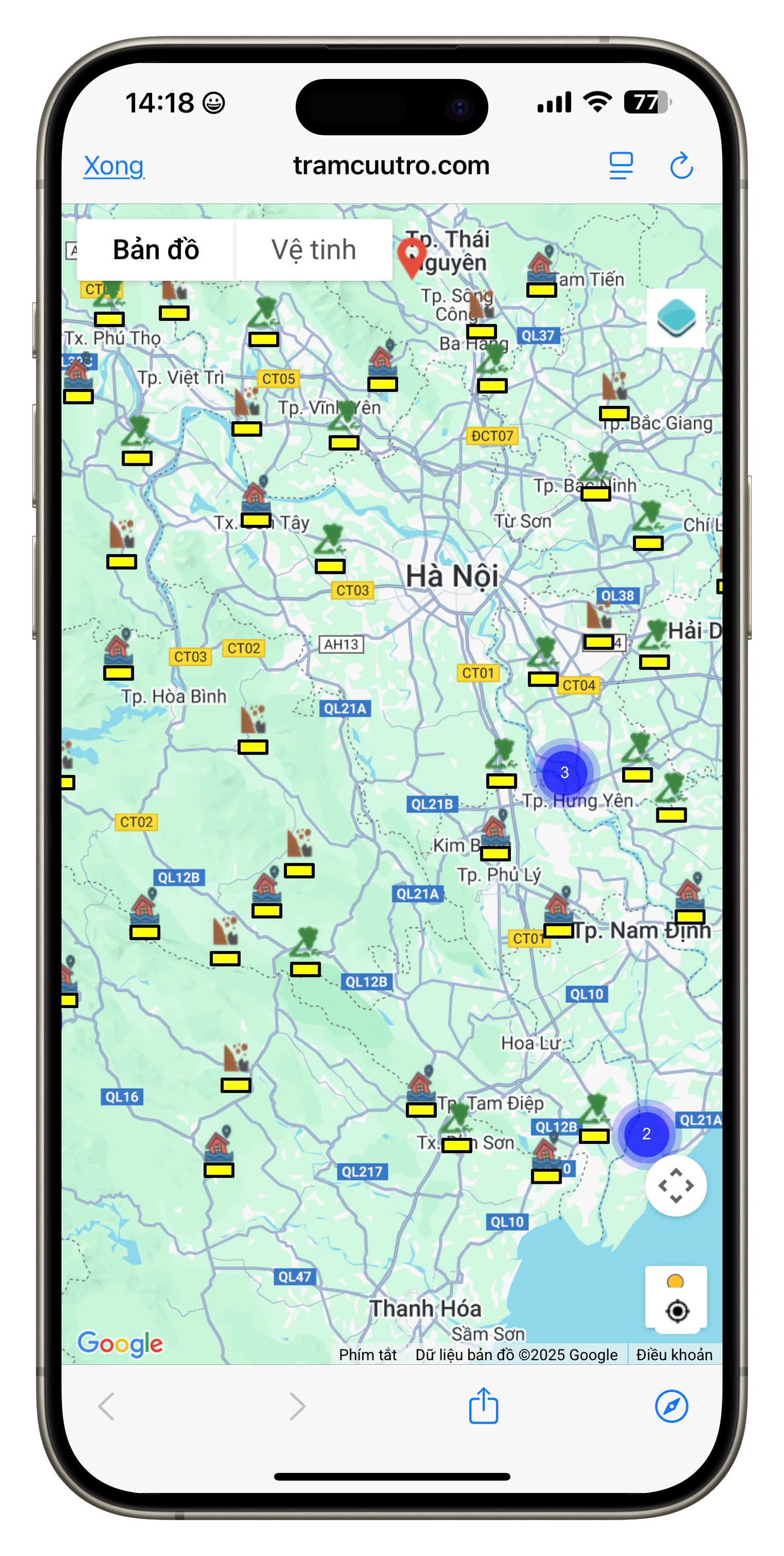Expand the cluster marked 3 near Hưng Yên
The image size is (784, 1556).
(564, 772)
